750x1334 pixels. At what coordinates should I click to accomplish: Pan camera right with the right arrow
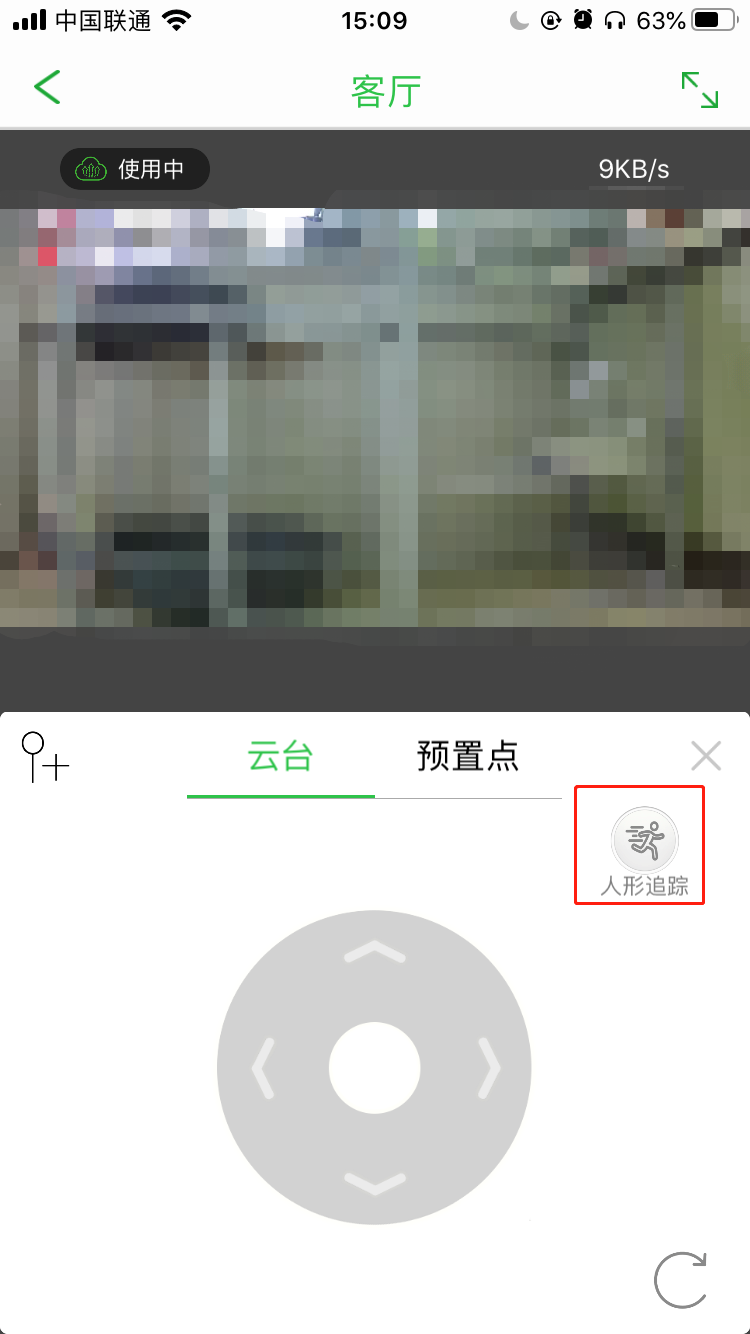pos(488,1068)
